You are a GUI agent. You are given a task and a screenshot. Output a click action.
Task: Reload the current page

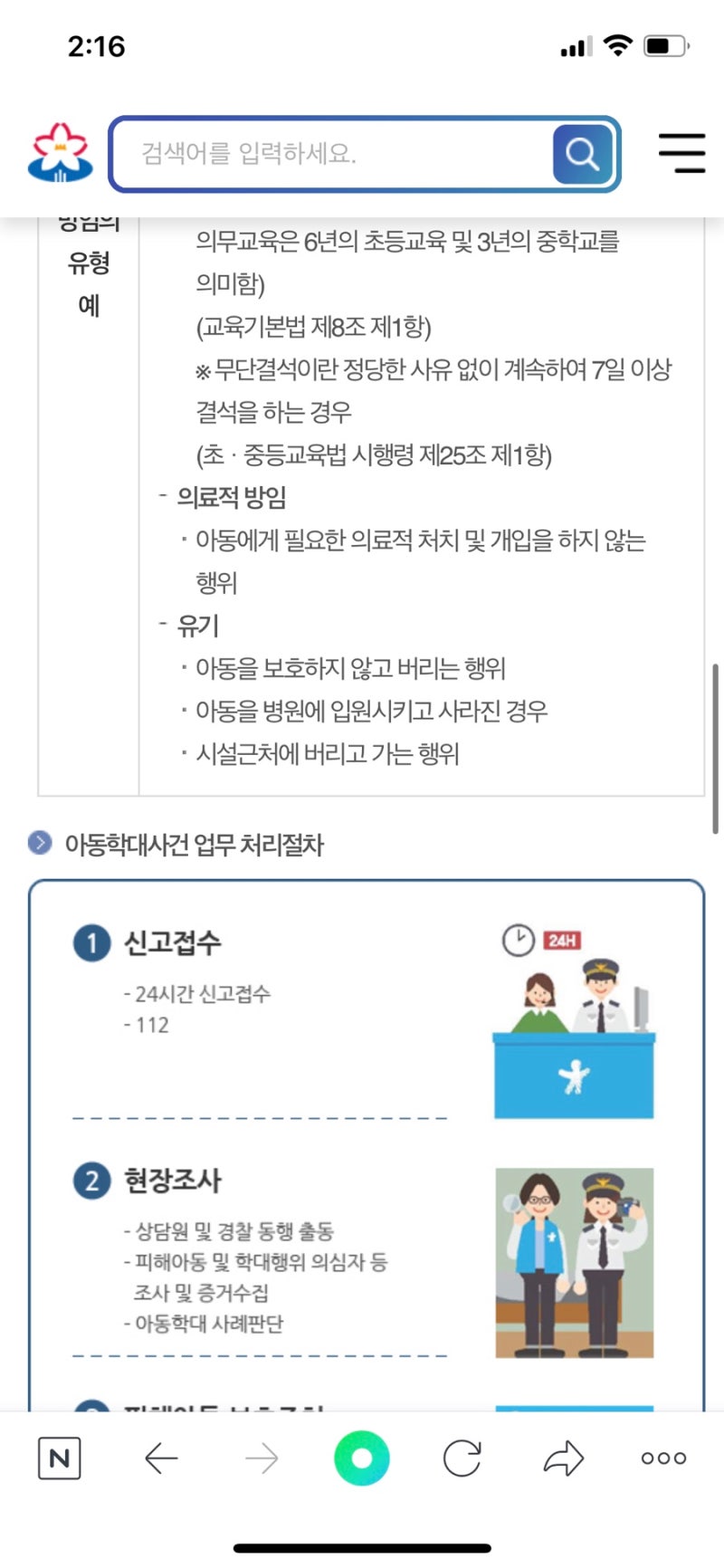tap(462, 1458)
